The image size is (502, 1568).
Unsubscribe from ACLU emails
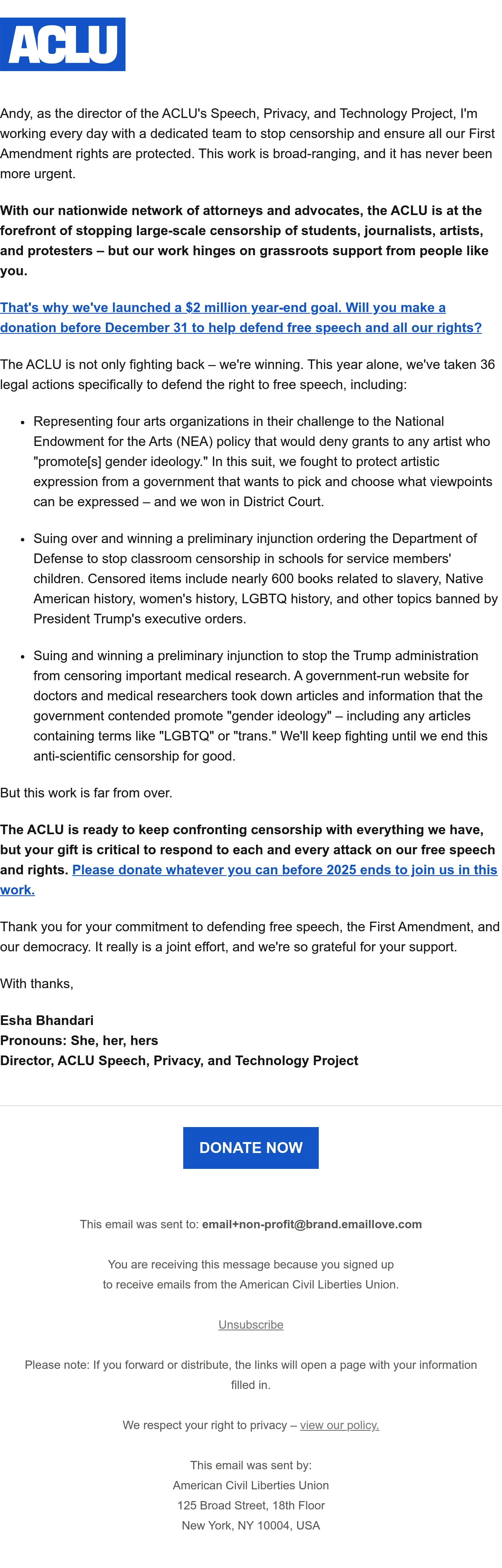pyautogui.click(x=251, y=1324)
